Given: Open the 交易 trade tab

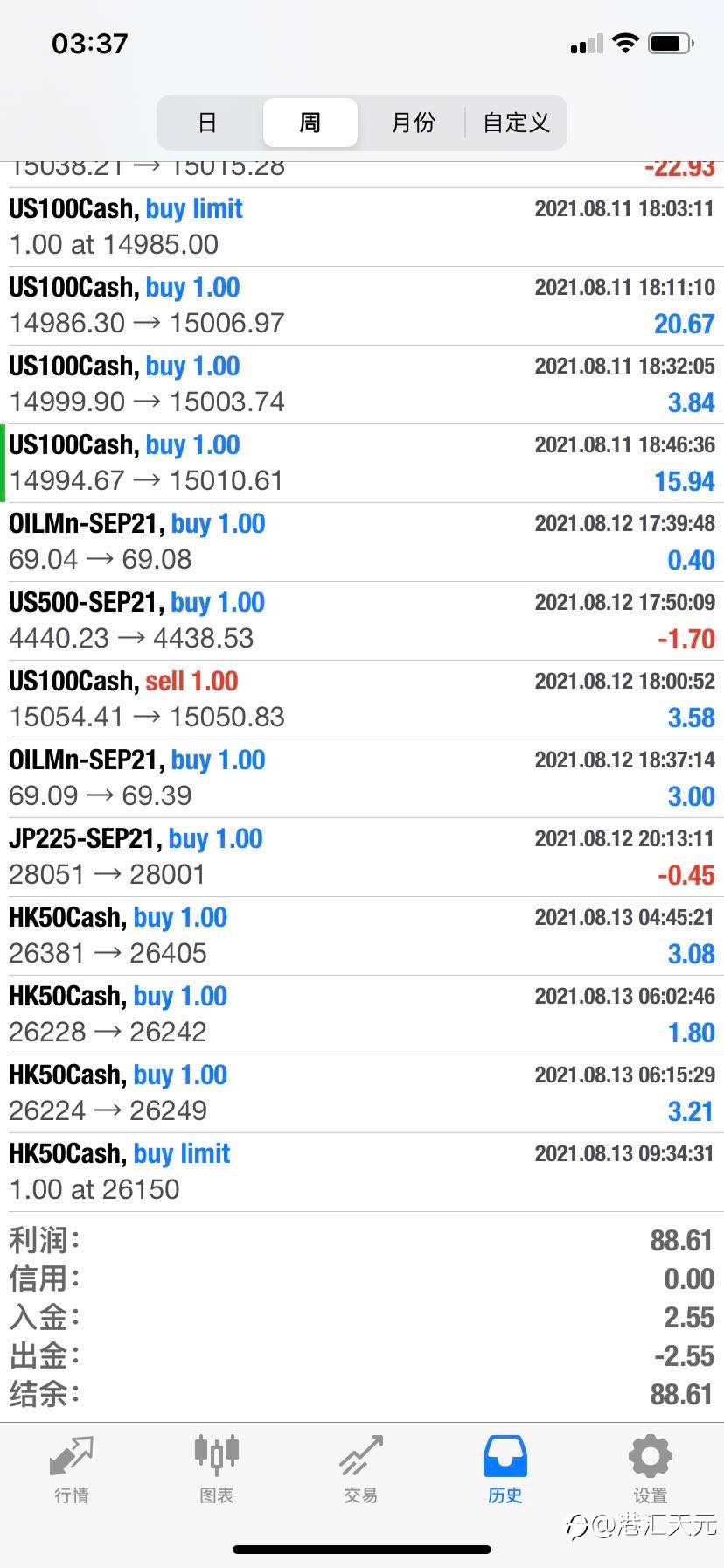Looking at the screenshot, I should click(361, 1469).
